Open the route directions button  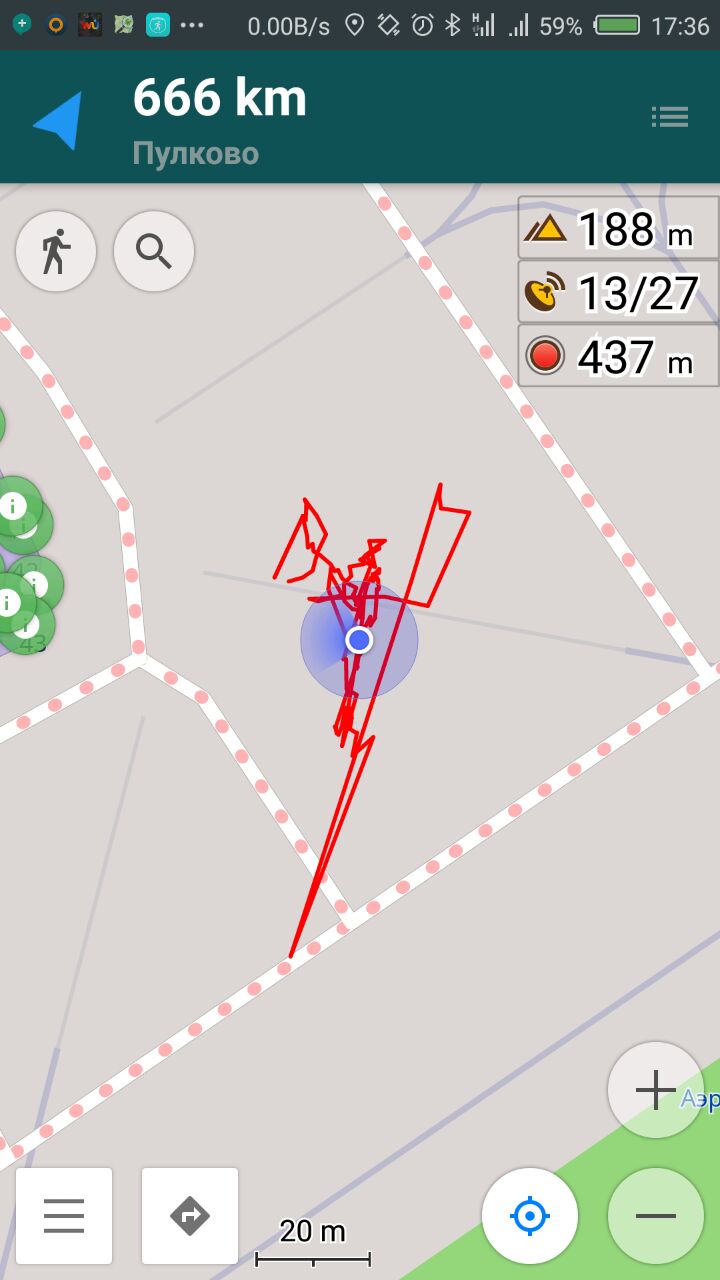point(190,1216)
